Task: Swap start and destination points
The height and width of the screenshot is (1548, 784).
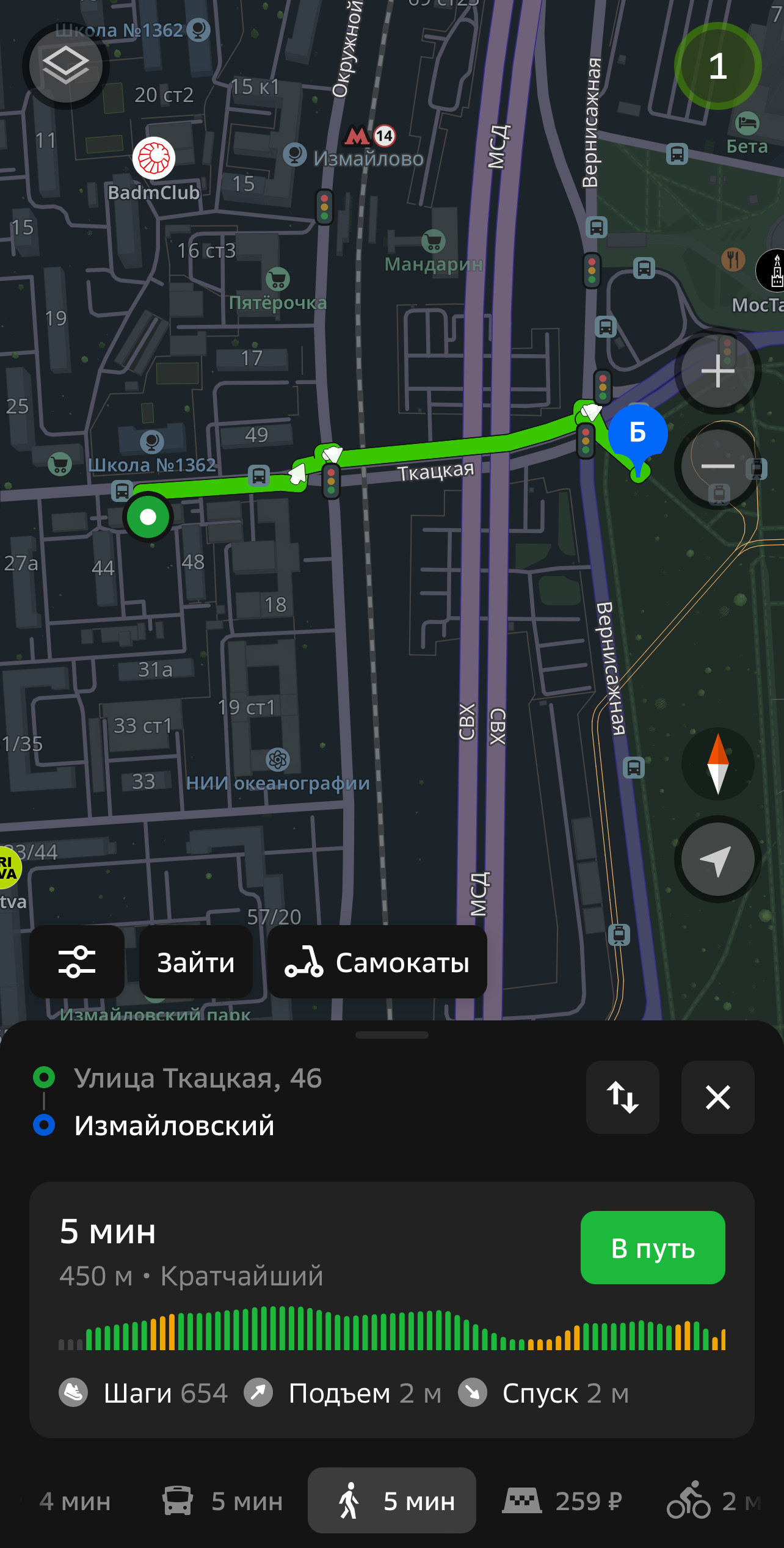Action: 623,1097
